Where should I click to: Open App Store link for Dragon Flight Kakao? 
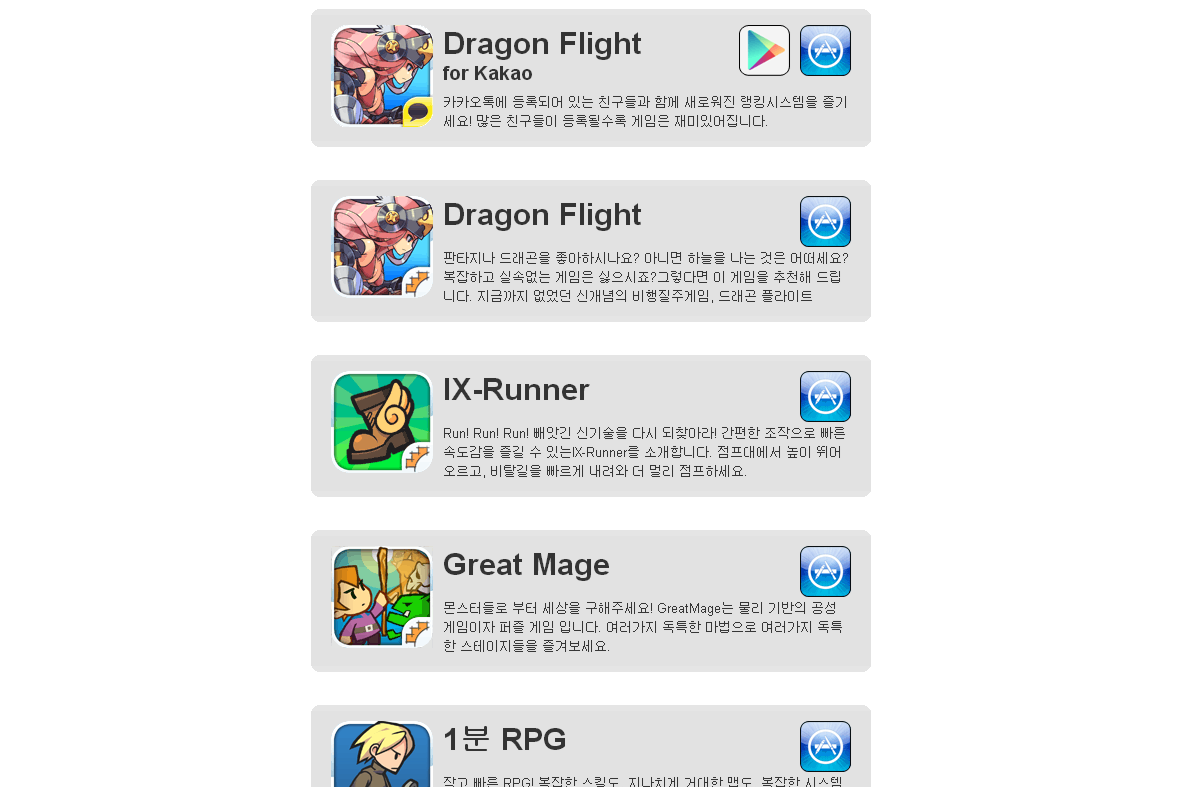(x=825, y=50)
